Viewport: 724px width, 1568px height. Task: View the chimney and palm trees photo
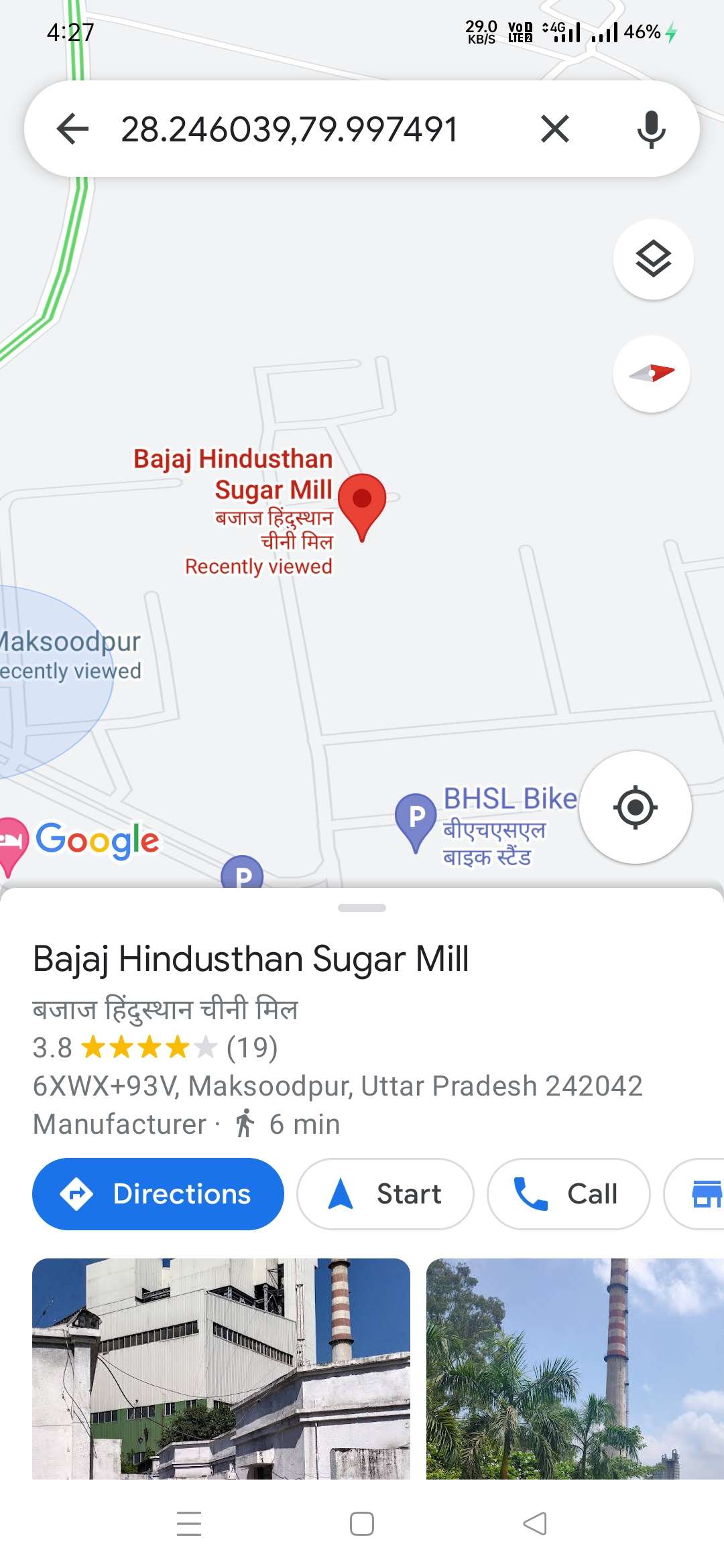[575, 1368]
